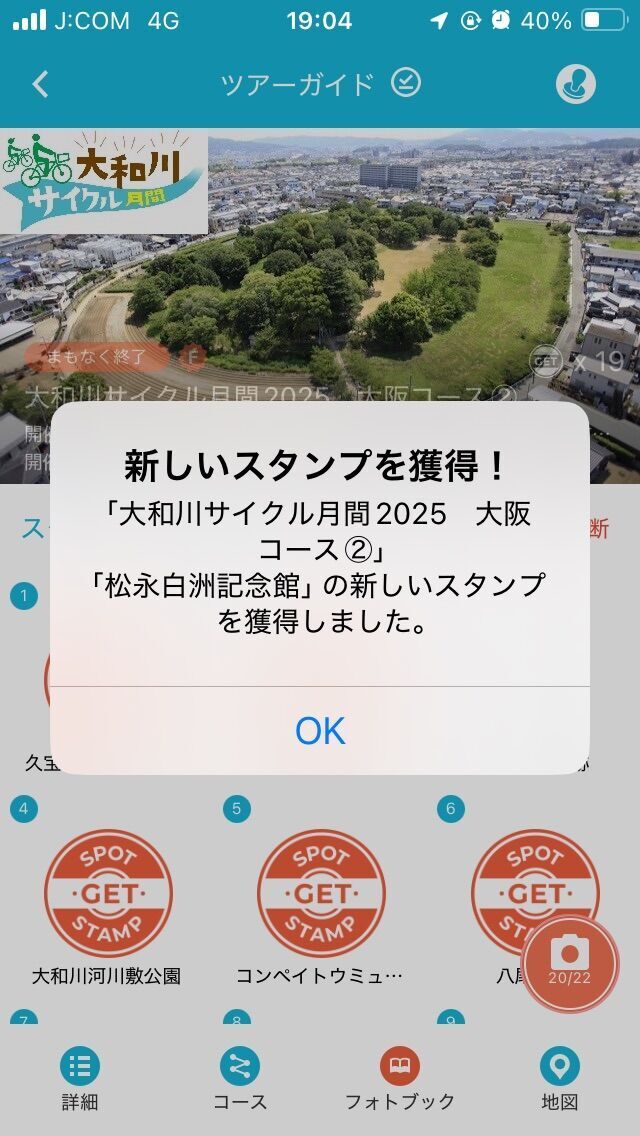This screenshot has width=640, height=1136.
Task: Open the 詳細 tab
Action: point(80,1079)
